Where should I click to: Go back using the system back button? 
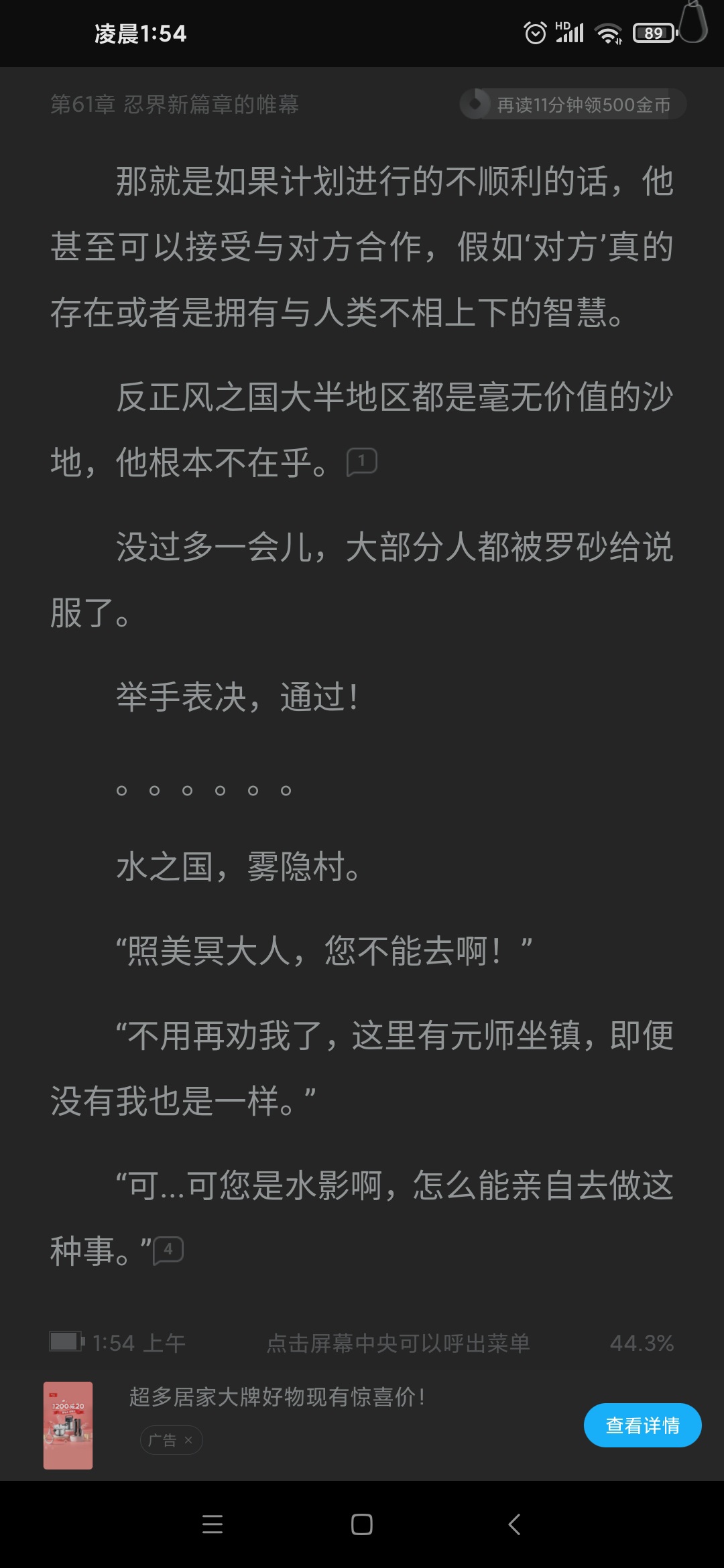(x=514, y=1524)
